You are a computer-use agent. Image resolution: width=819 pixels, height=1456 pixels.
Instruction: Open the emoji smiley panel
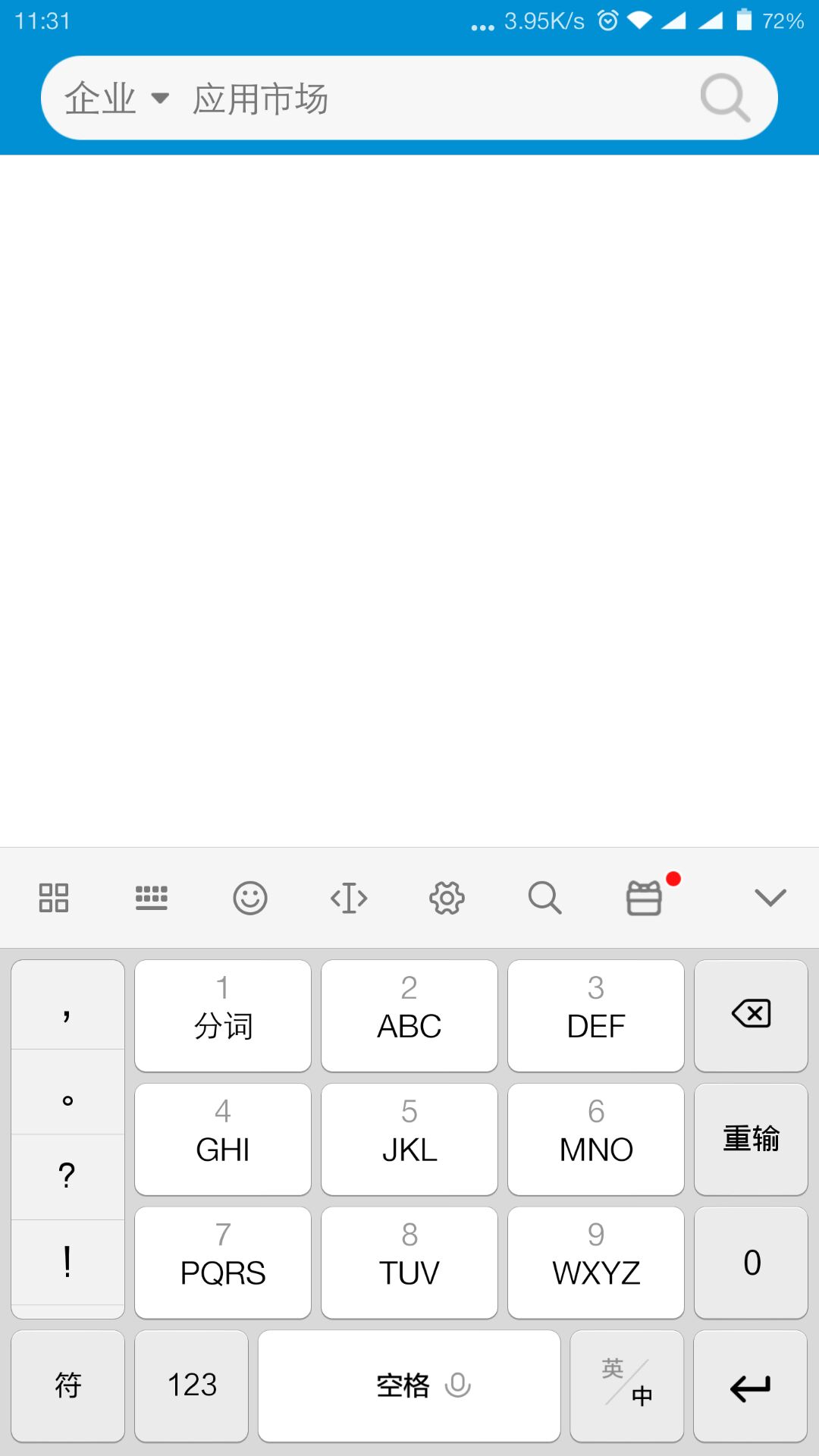point(250,898)
